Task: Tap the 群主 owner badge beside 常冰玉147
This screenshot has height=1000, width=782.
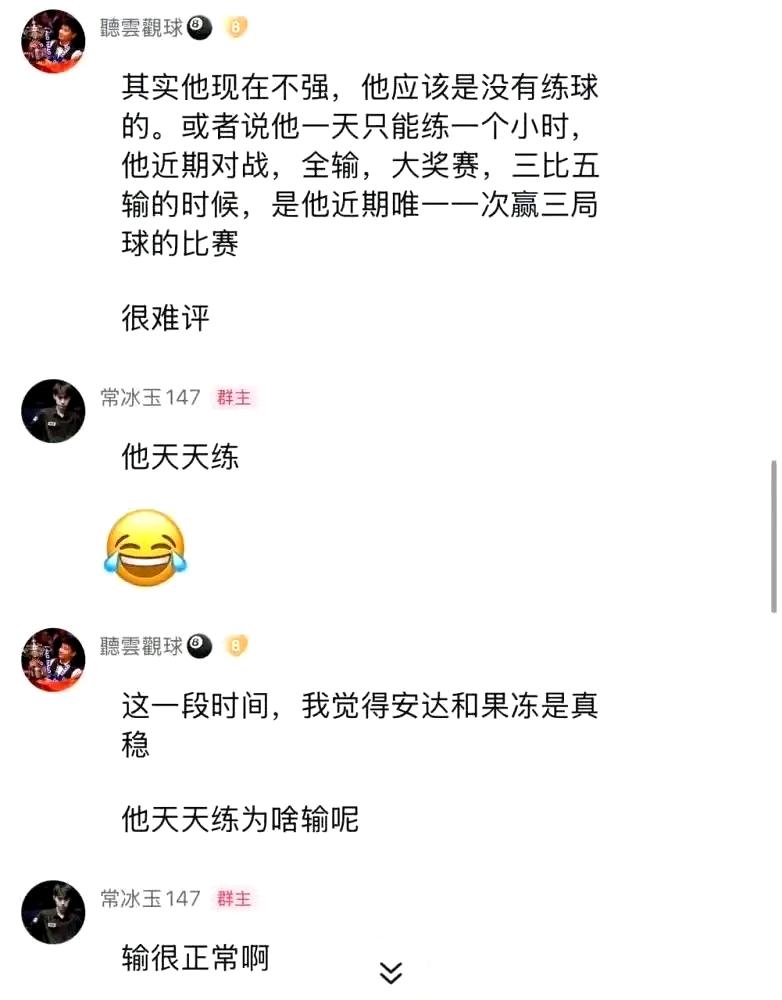Action: point(234,397)
